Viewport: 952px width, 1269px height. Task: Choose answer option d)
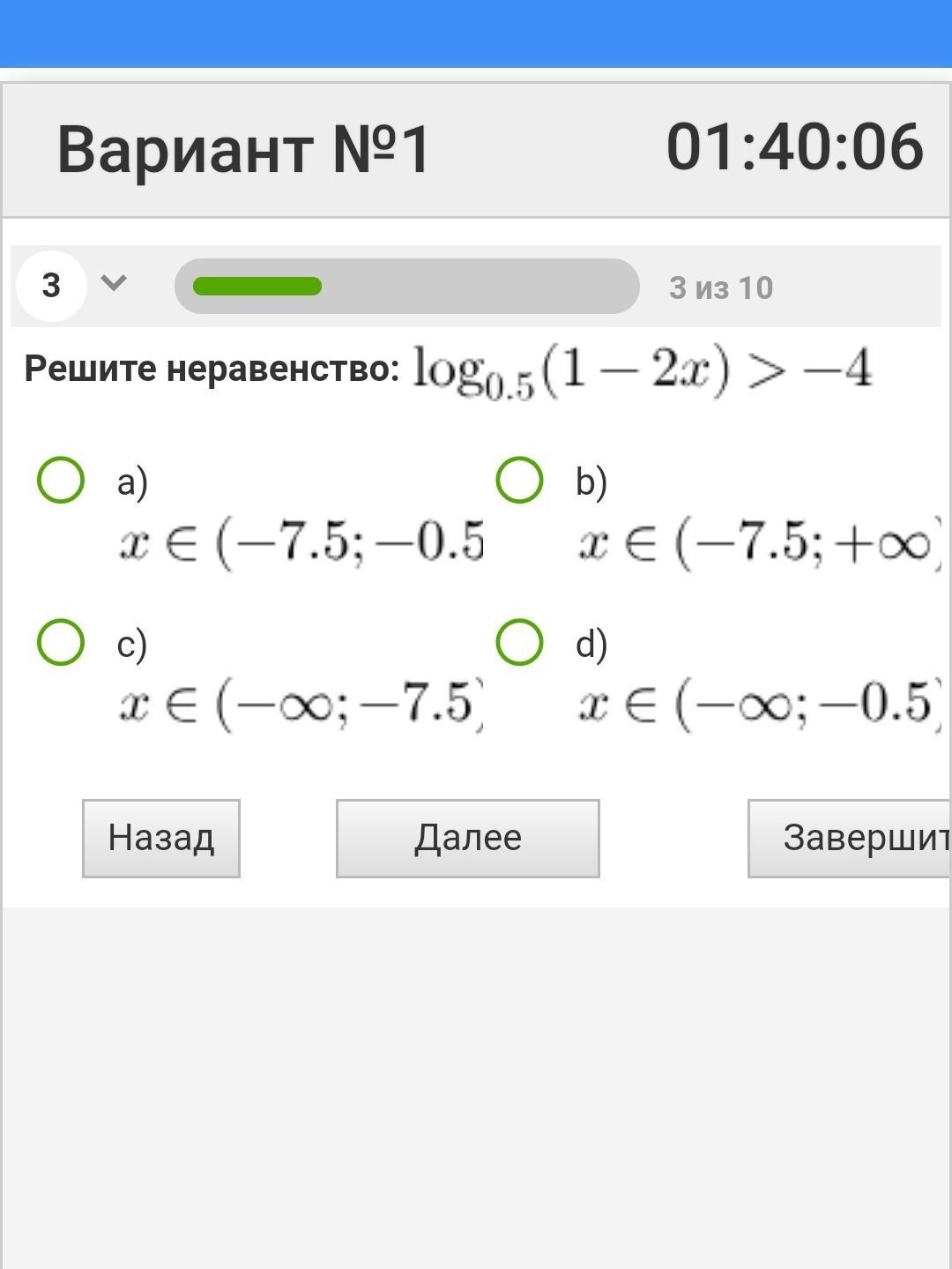(x=519, y=642)
